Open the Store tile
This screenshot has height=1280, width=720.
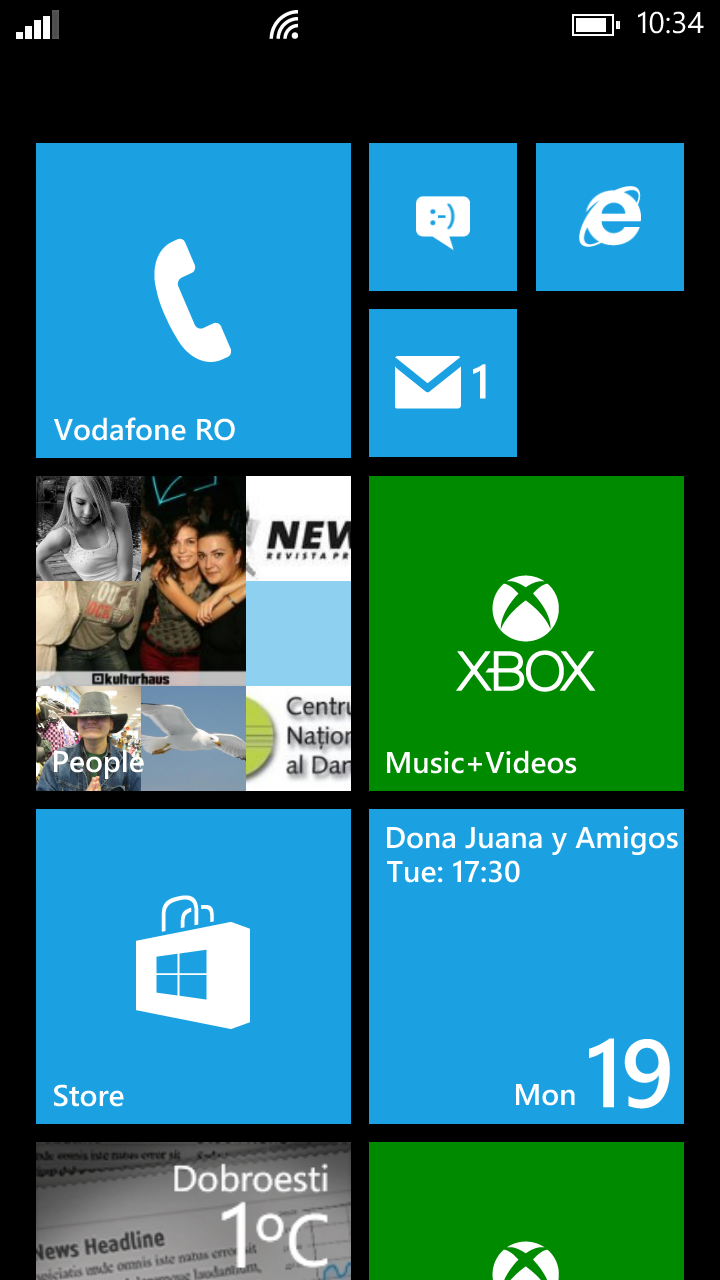pyautogui.click(x=193, y=966)
